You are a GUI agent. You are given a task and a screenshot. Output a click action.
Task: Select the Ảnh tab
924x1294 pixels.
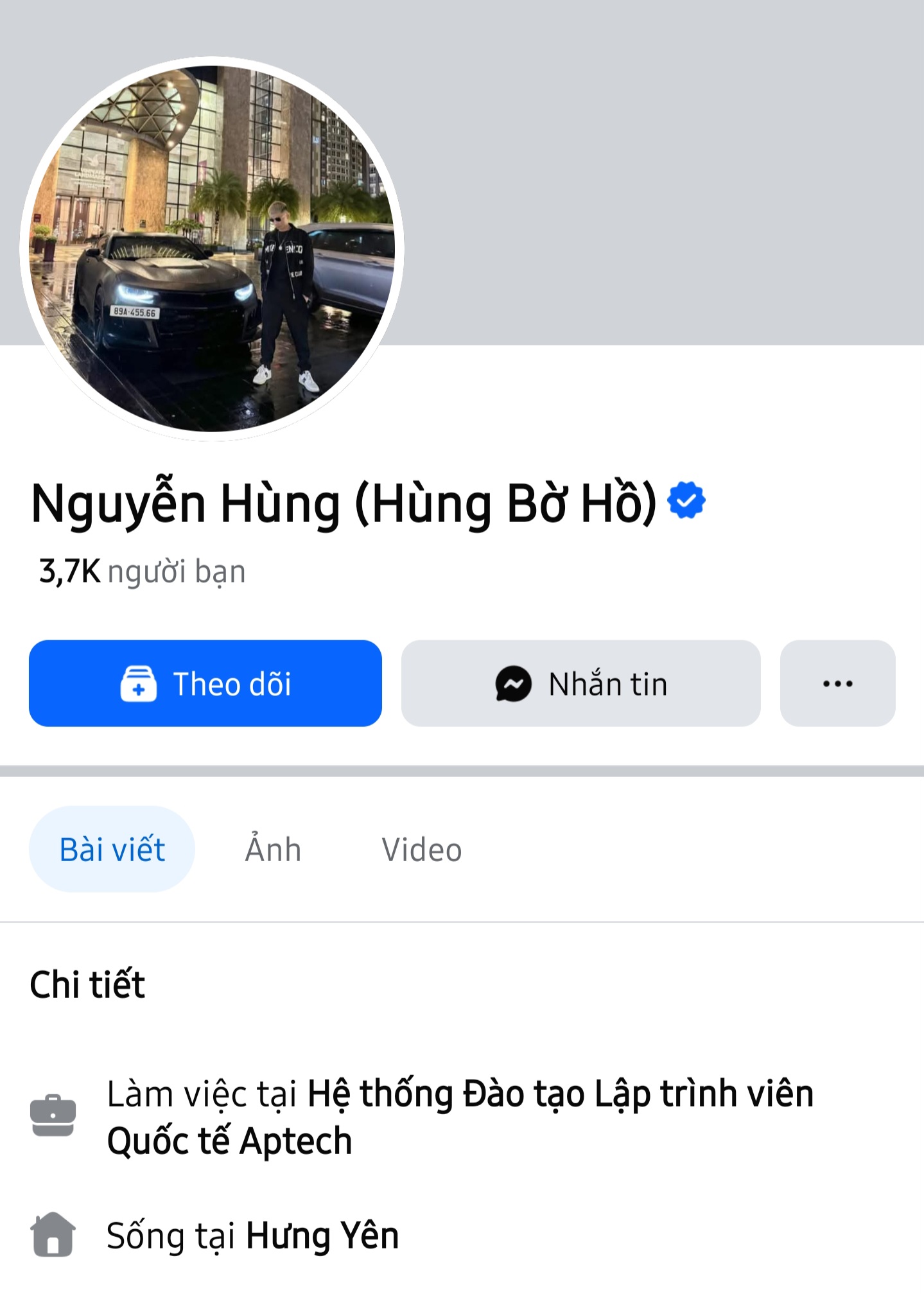pos(273,850)
